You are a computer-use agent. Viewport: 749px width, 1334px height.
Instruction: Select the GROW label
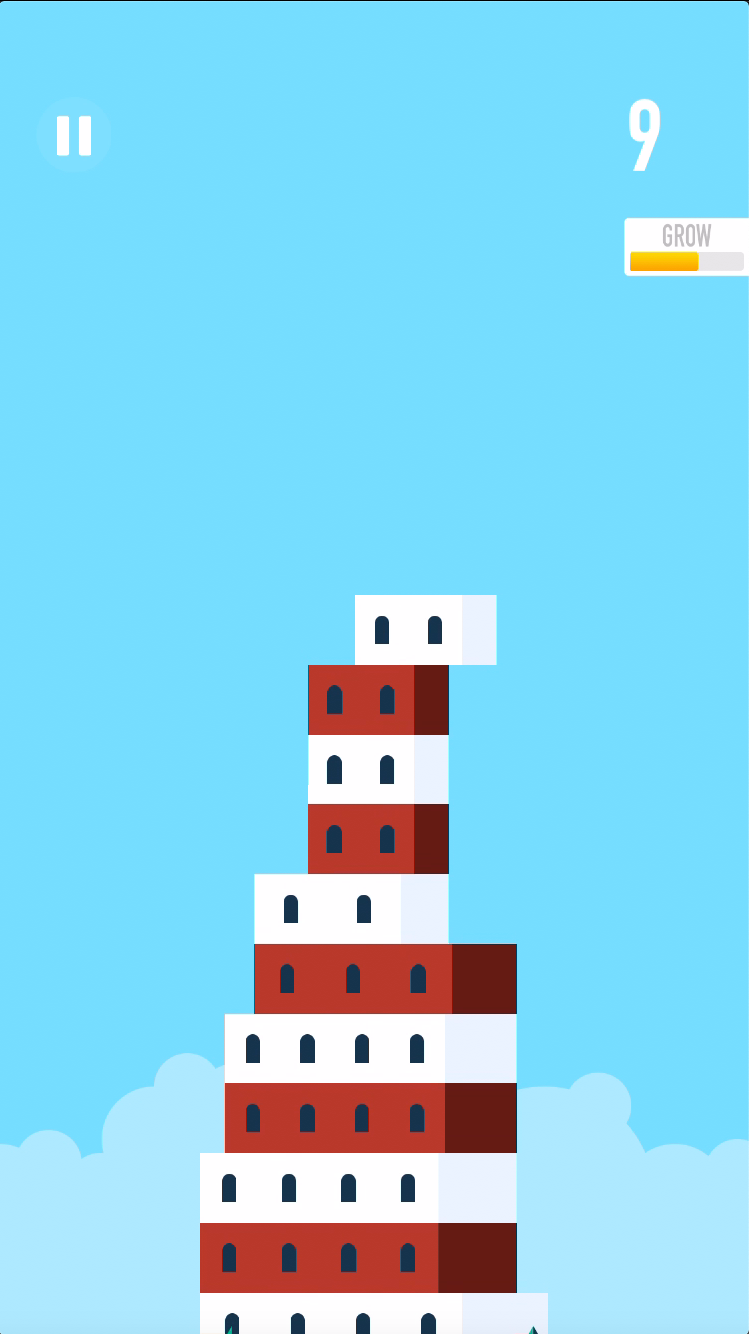(686, 234)
